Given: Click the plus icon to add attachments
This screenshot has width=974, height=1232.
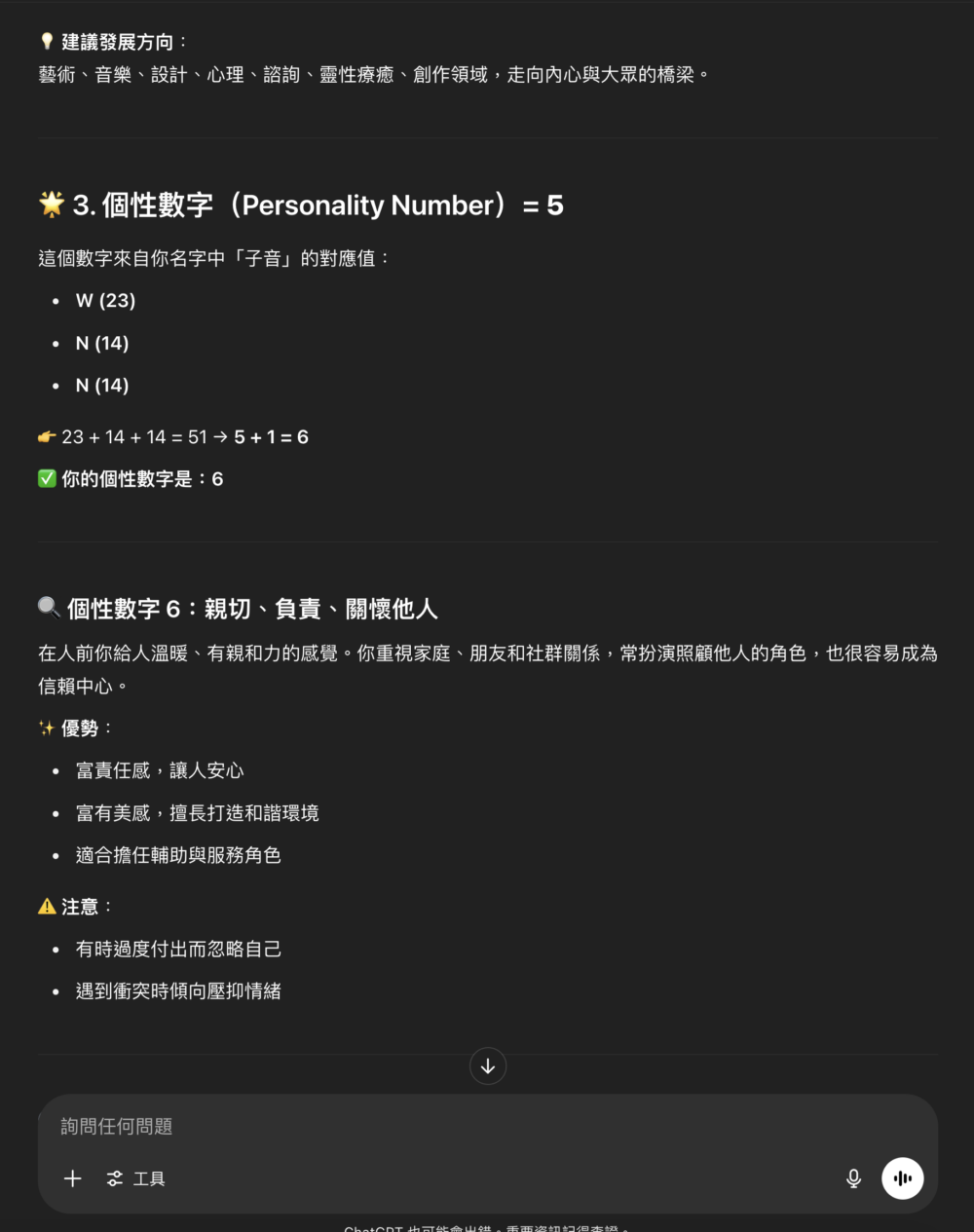Looking at the screenshot, I should 72,1178.
